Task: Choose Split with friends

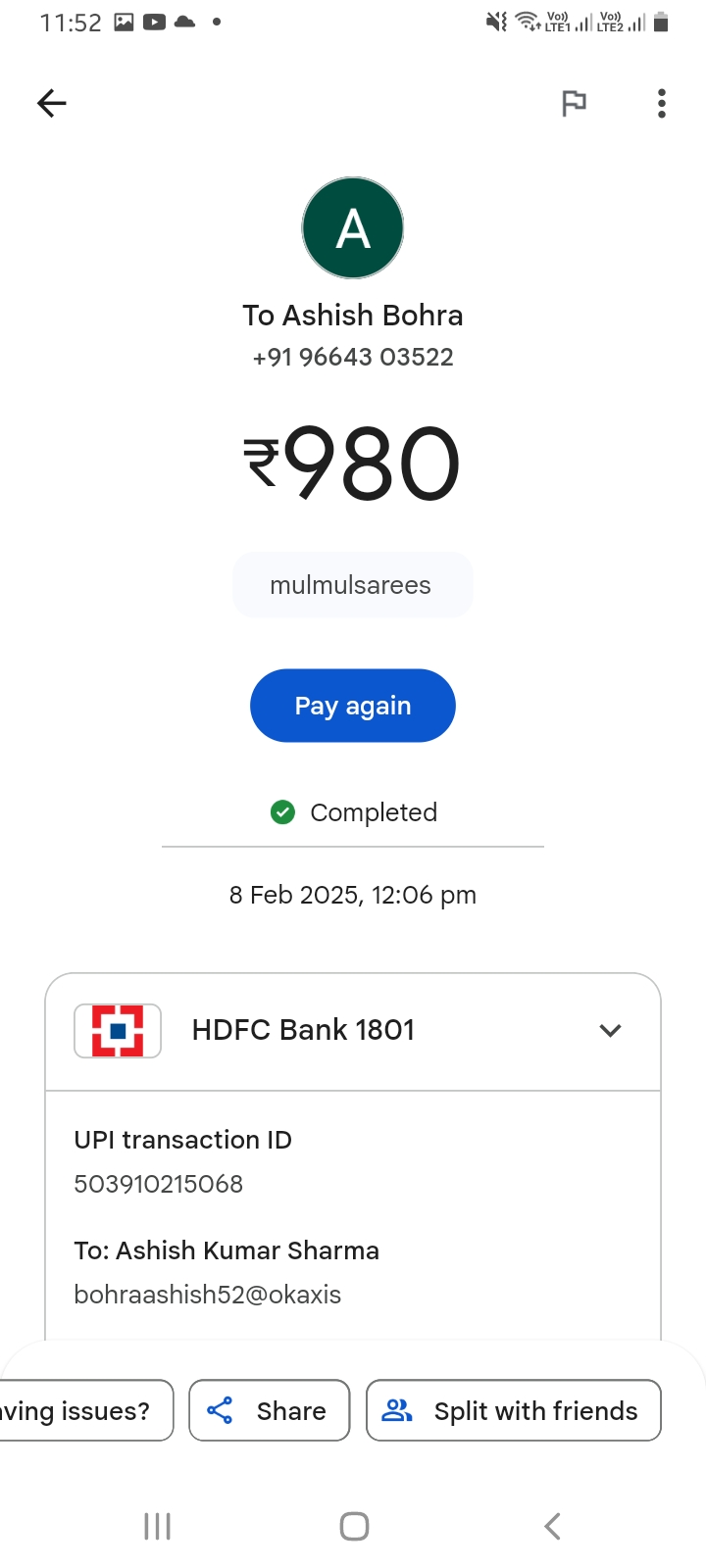Action: 514,1410
